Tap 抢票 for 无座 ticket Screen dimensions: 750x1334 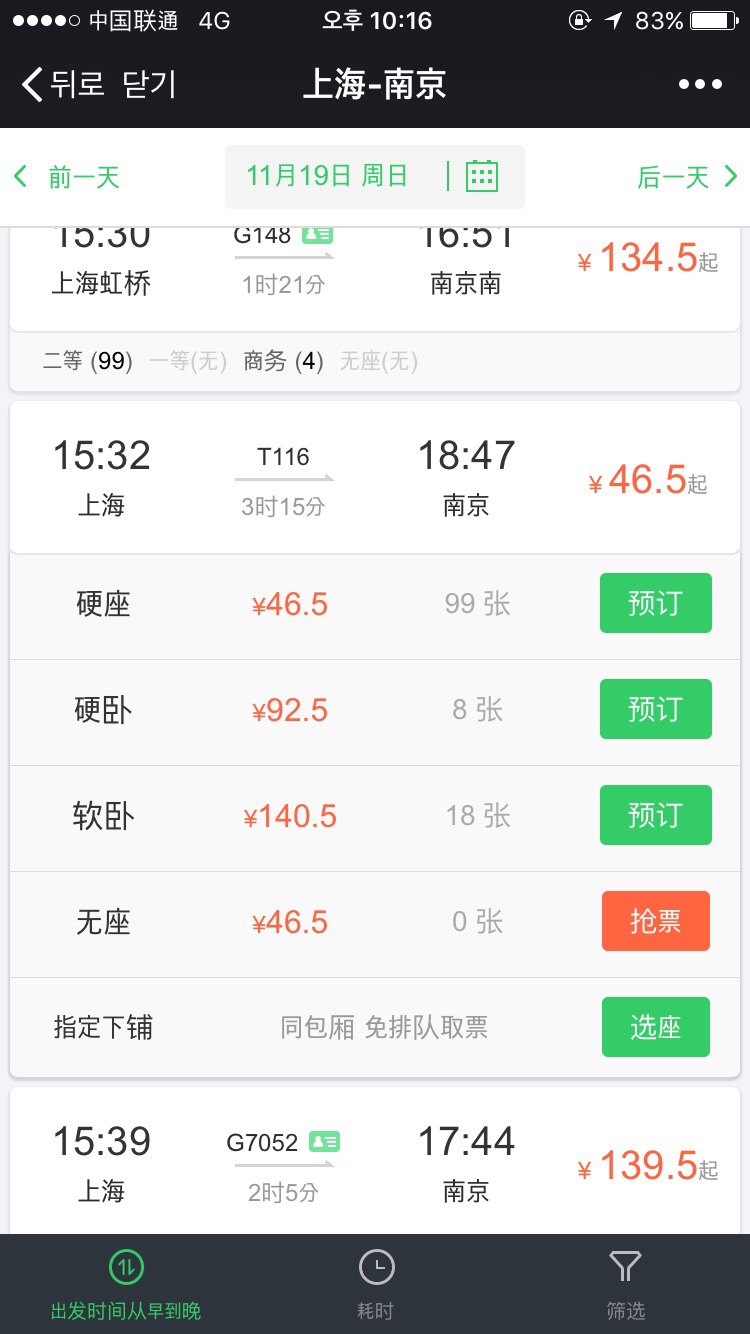655,921
